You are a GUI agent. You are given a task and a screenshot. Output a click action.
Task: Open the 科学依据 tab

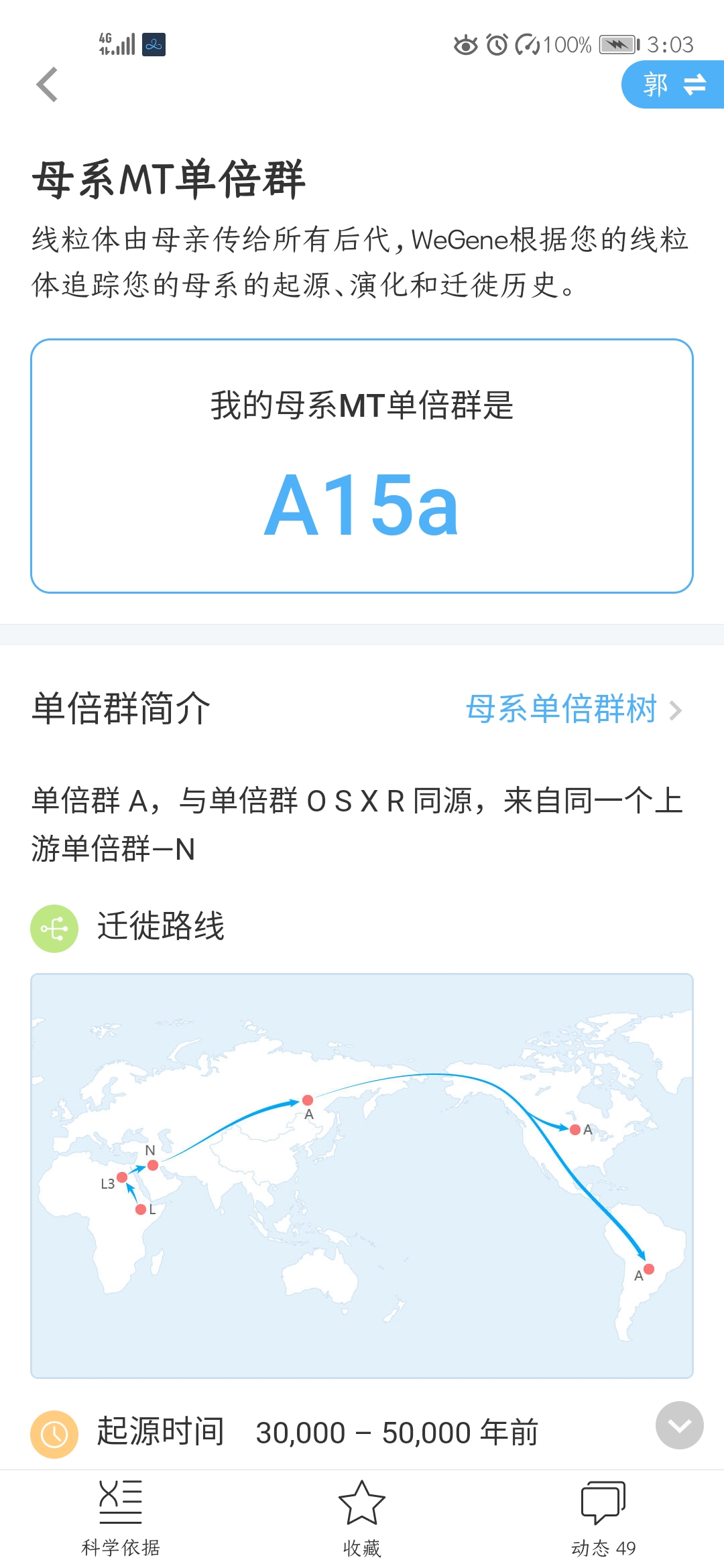coord(121,1518)
